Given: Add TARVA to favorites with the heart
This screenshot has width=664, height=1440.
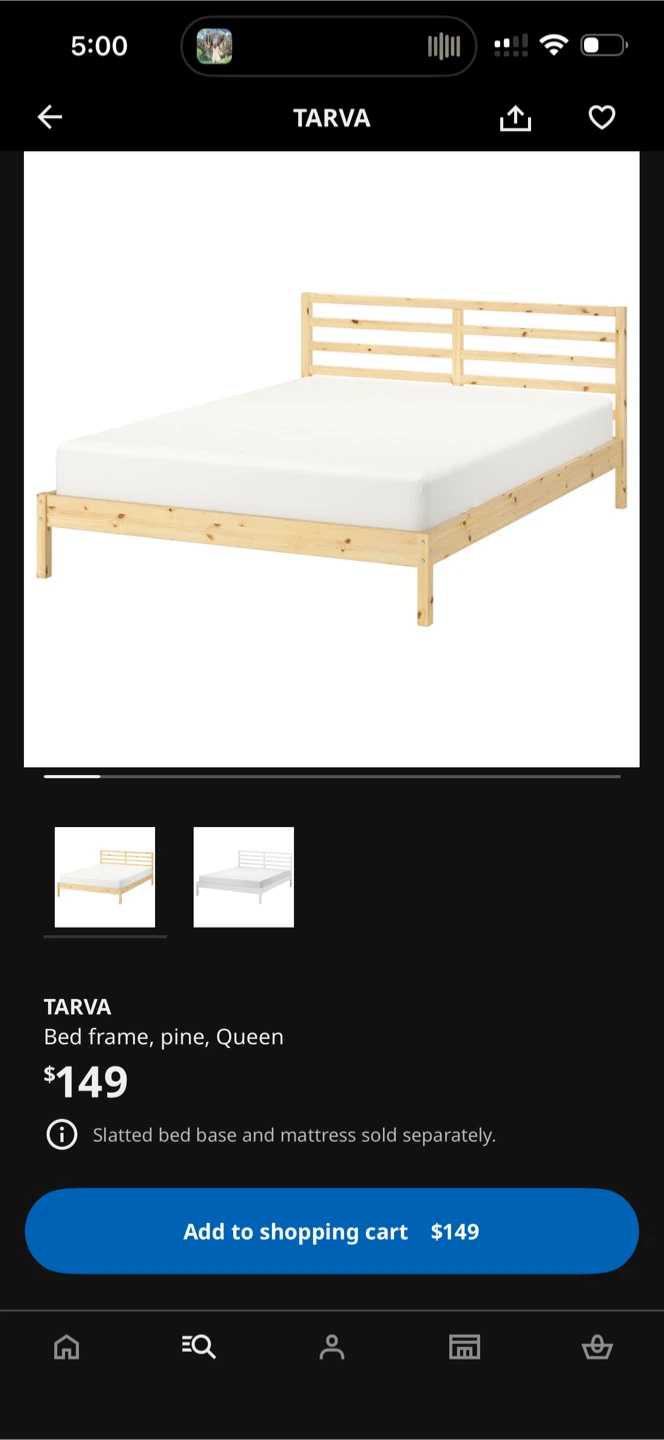Looking at the screenshot, I should point(601,118).
